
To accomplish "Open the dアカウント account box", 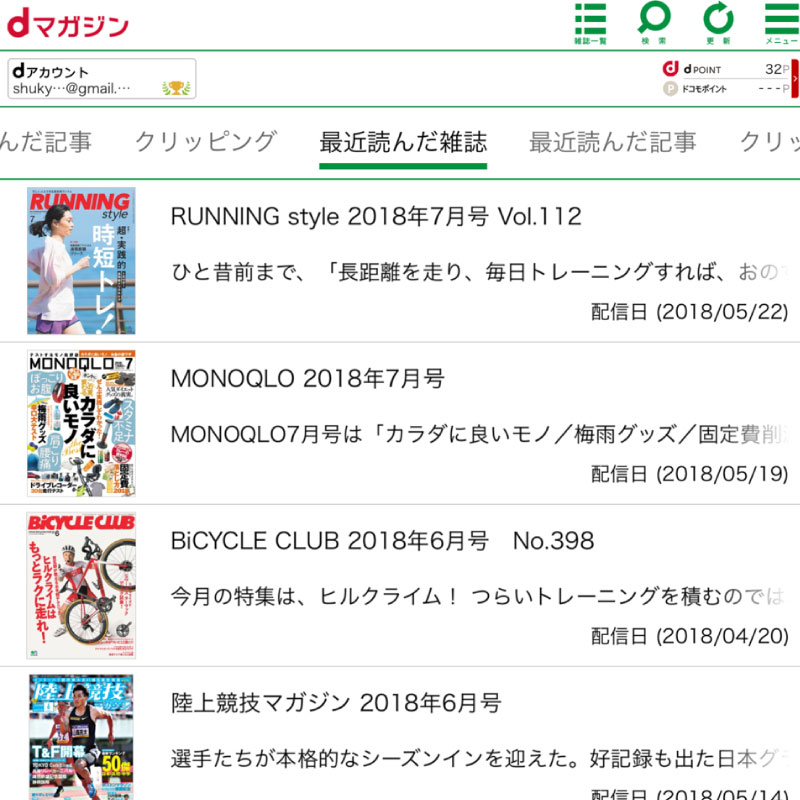I will [102, 79].
